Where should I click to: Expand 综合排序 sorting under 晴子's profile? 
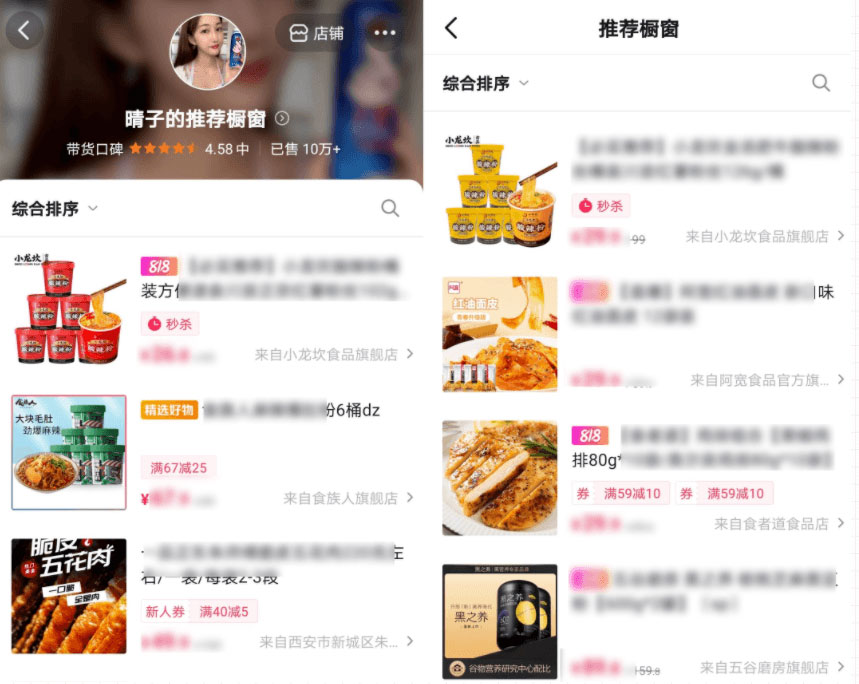[55, 209]
